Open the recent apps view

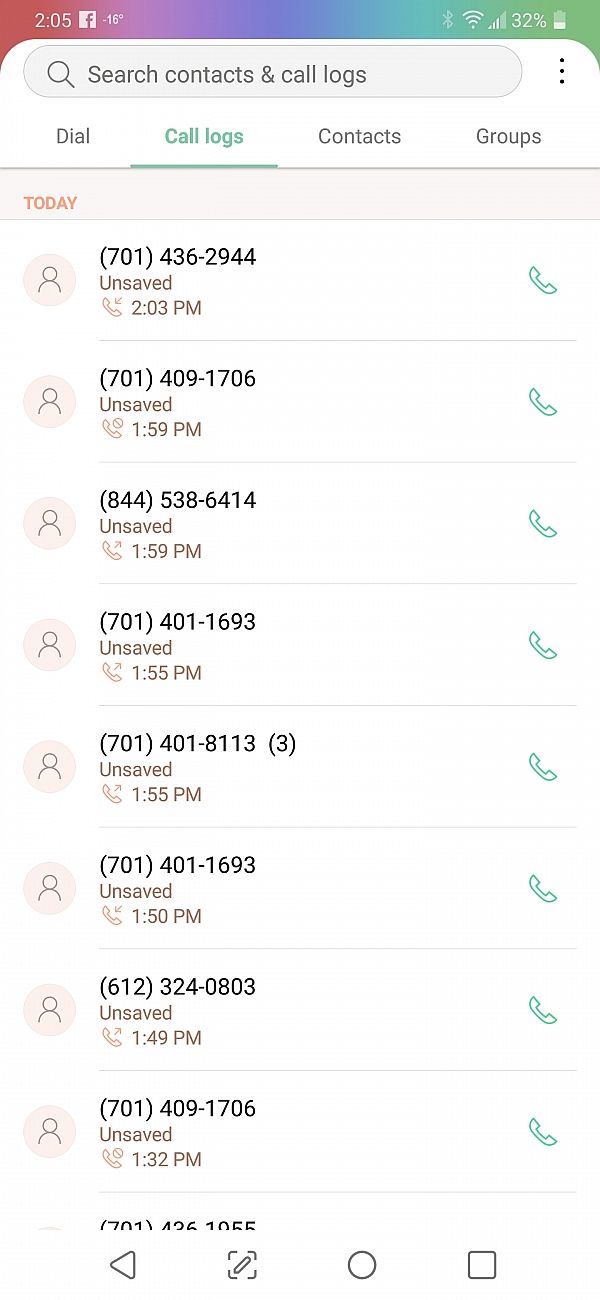point(482,1265)
